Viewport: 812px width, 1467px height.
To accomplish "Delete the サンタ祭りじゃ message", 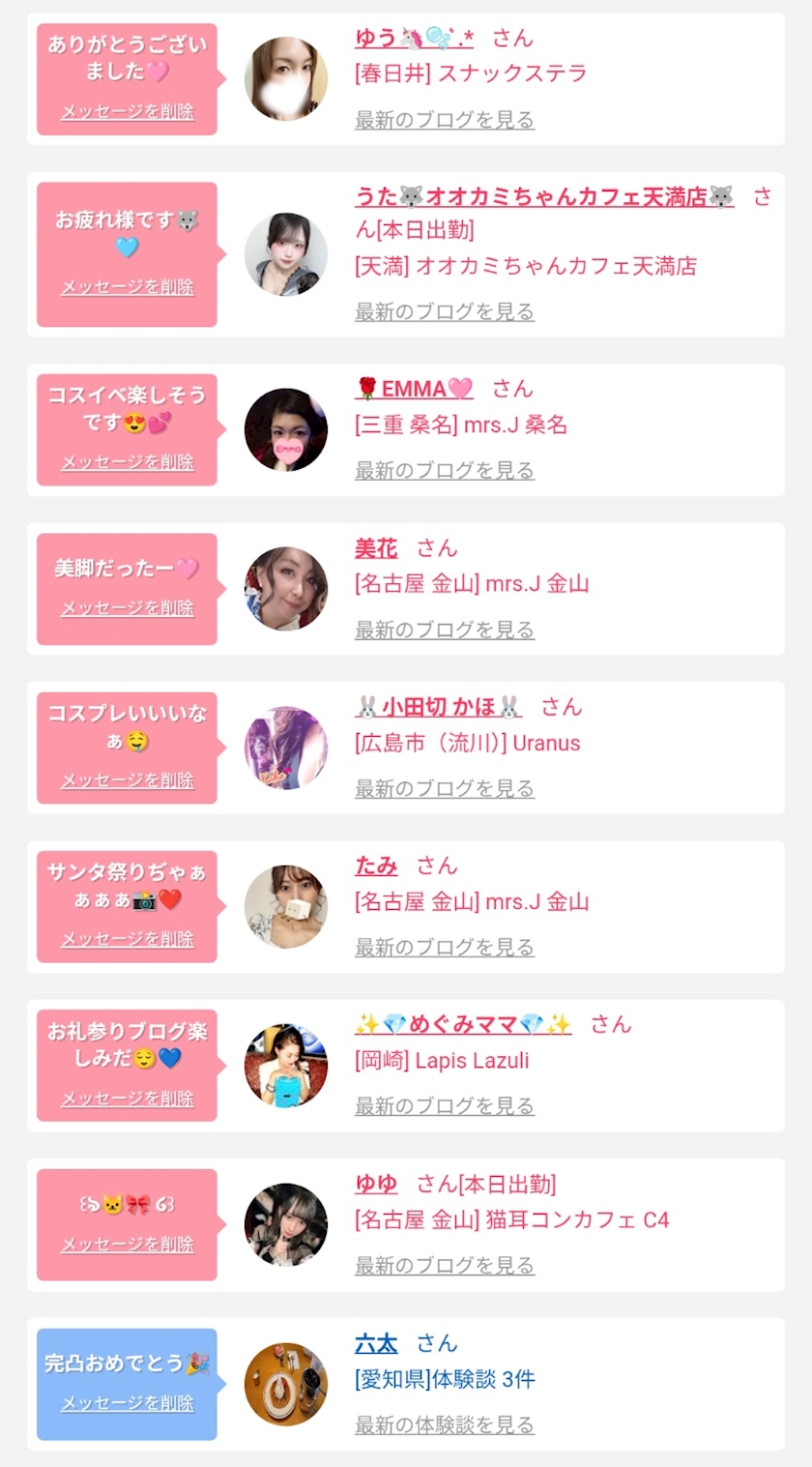I will pyautogui.click(x=128, y=940).
